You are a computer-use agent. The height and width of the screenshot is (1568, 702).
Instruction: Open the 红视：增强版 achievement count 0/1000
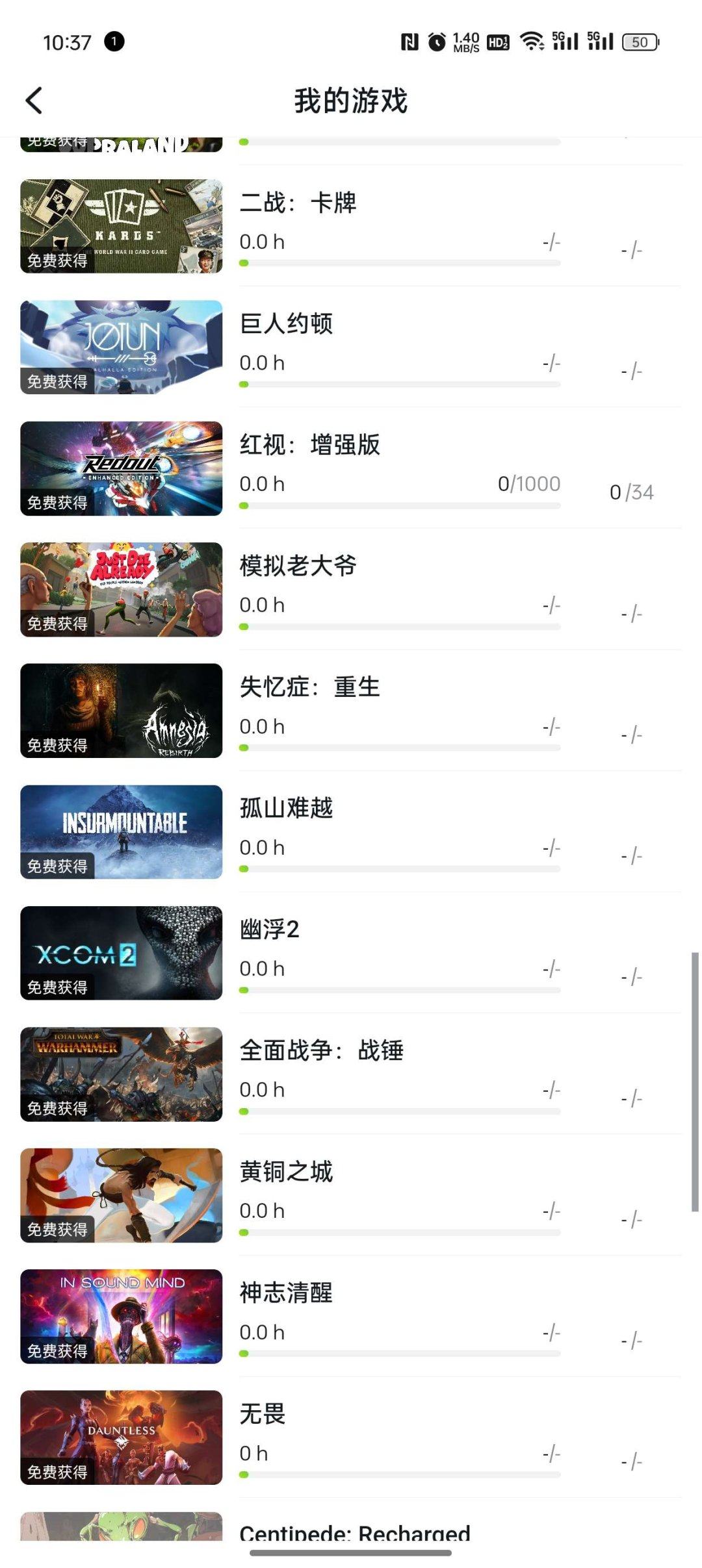click(x=528, y=483)
